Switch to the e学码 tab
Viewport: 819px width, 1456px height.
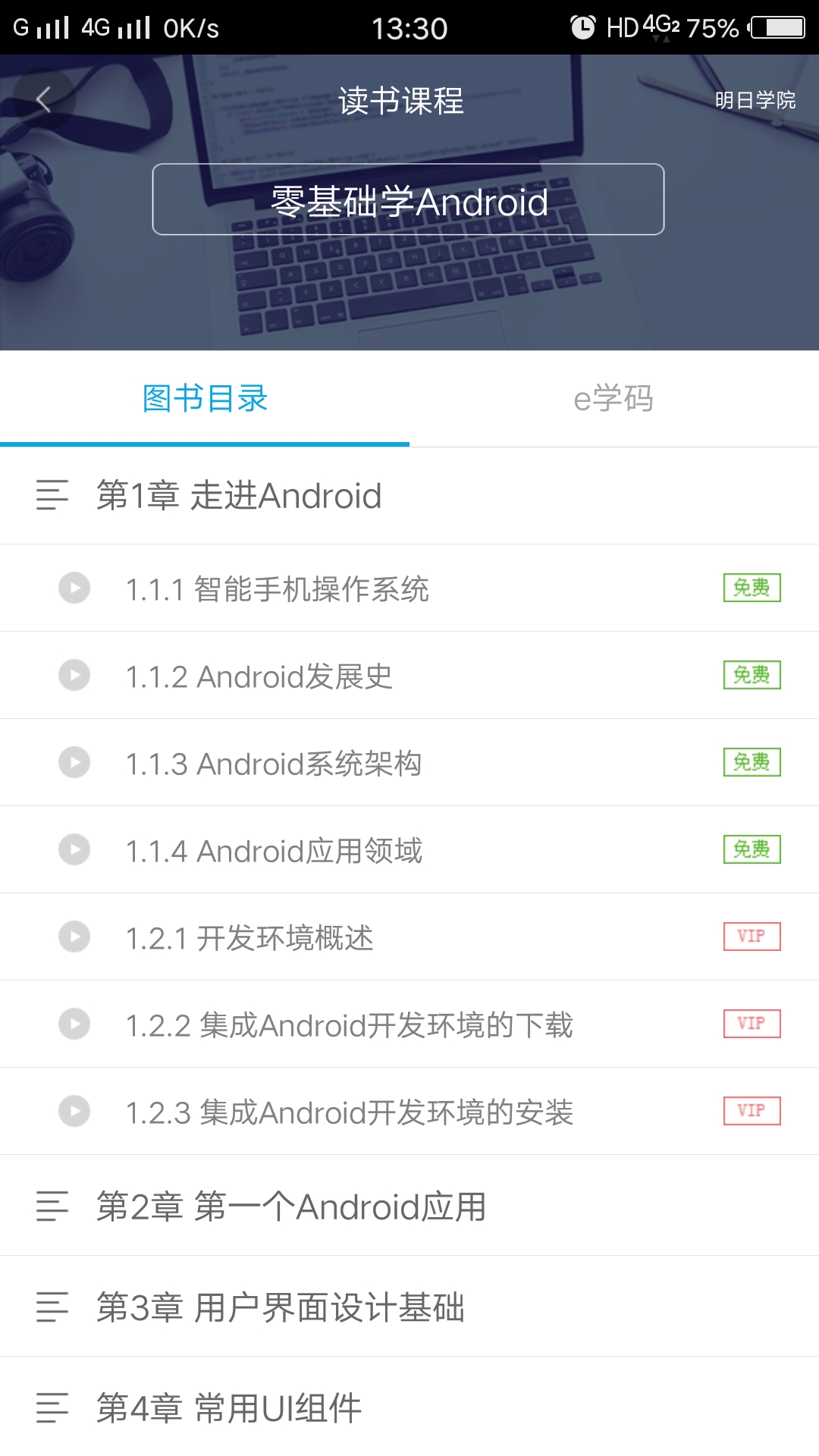pyautogui.click(x=613, y=399)
